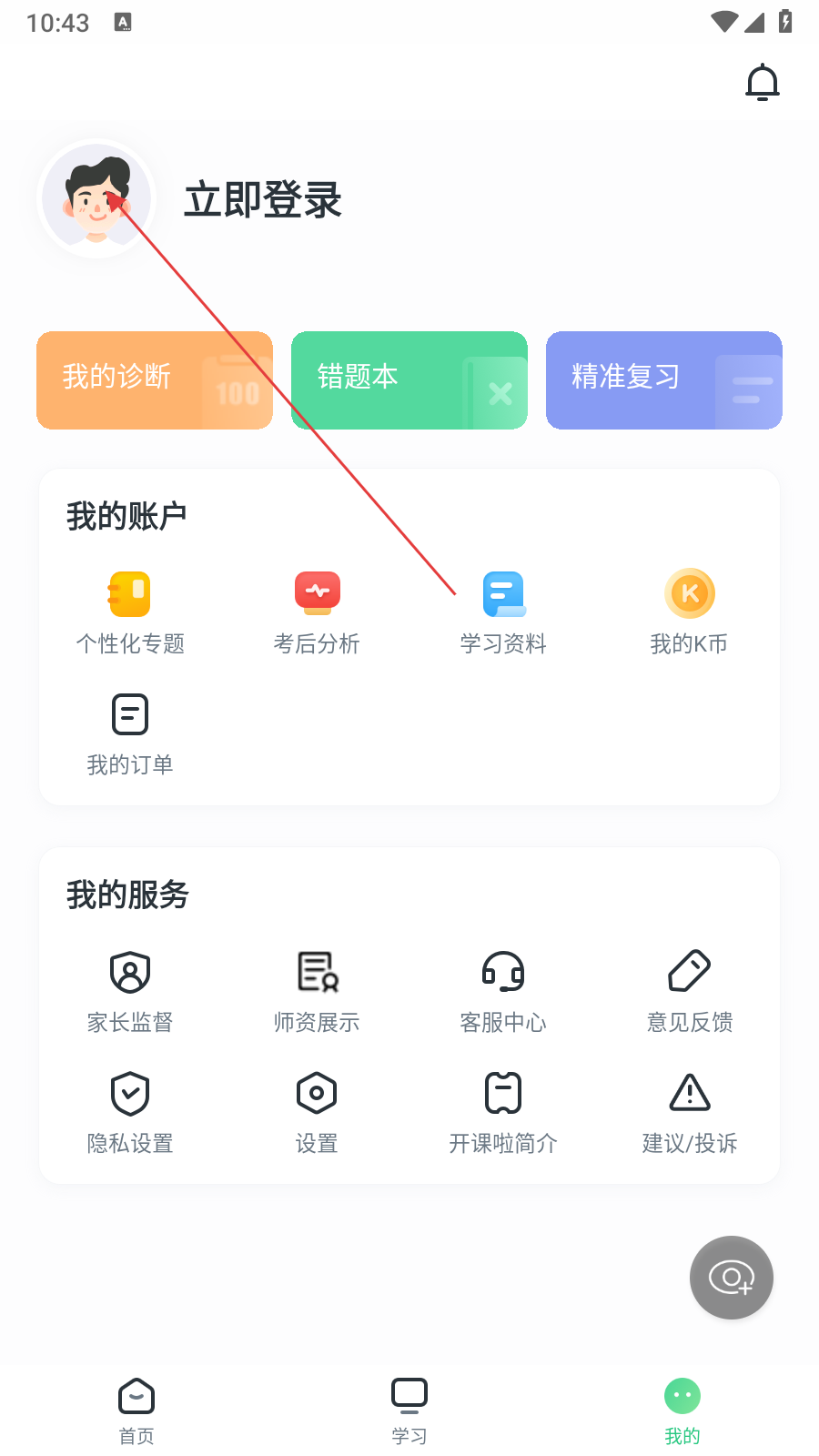Image resolution: width=819 pixels, height=1456 pixels.
Task: Open the notifications bell
Action: click(763, 83)
